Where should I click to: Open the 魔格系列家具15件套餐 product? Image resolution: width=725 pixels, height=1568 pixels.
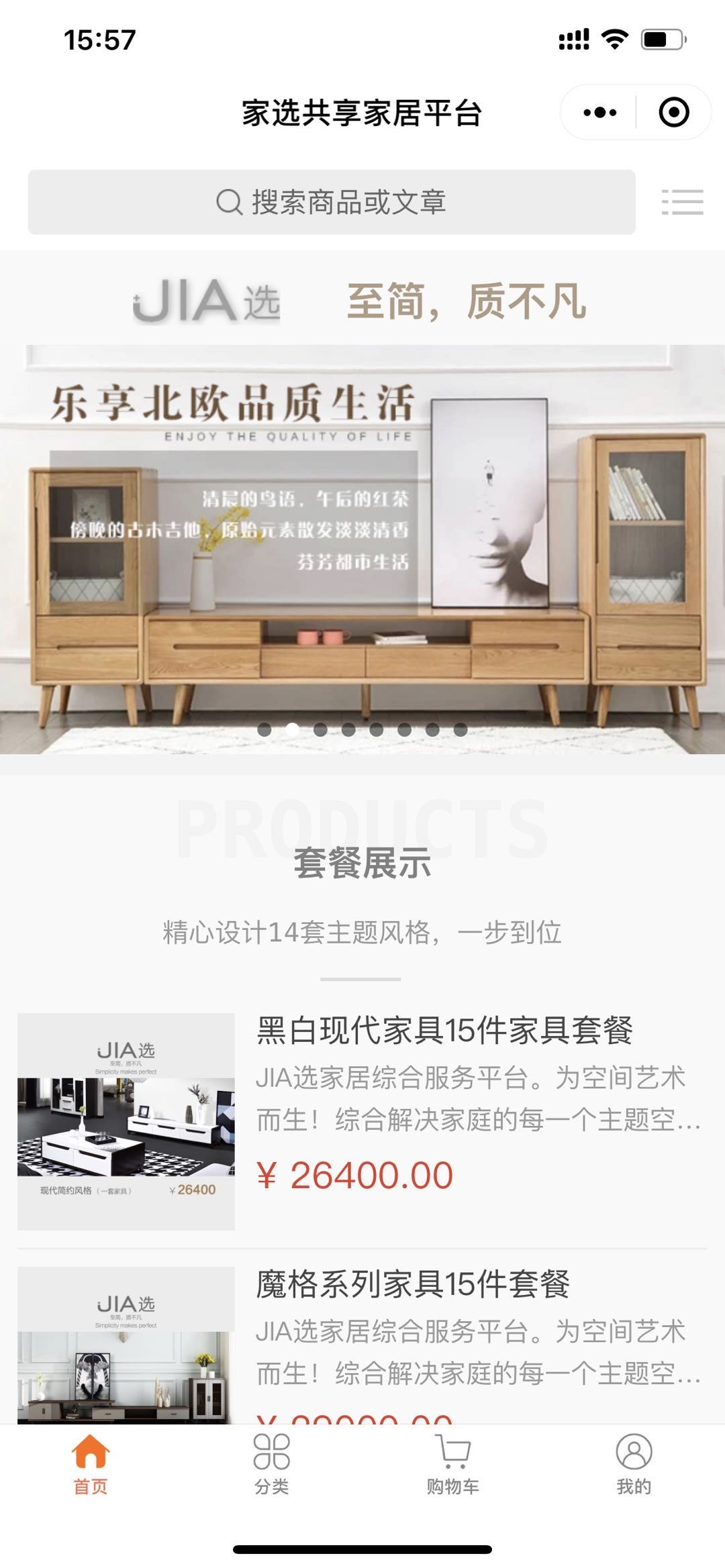[x=362, y=1345]
